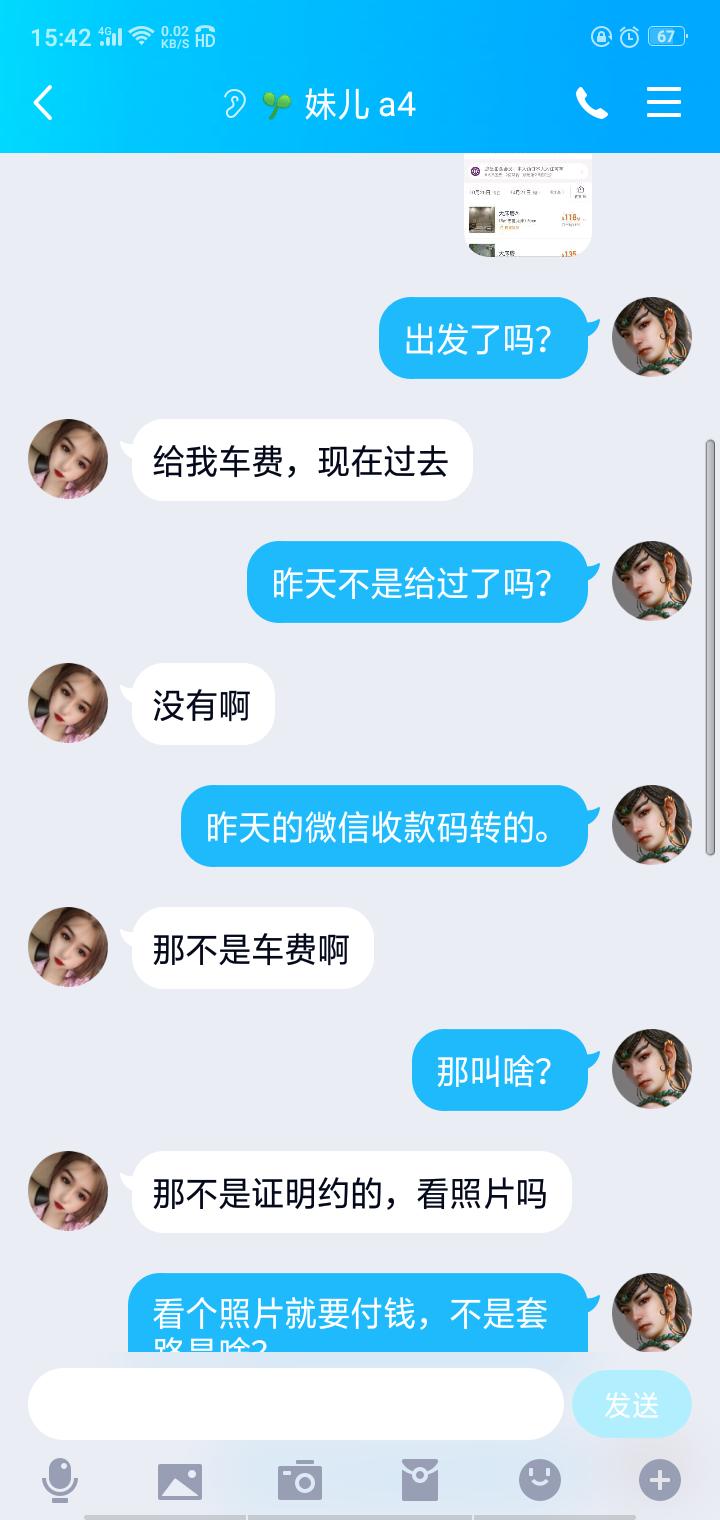Tap the chat title 妹儿 a4
The height and width of the screenshot is (1520, 720).
point(360,104)
